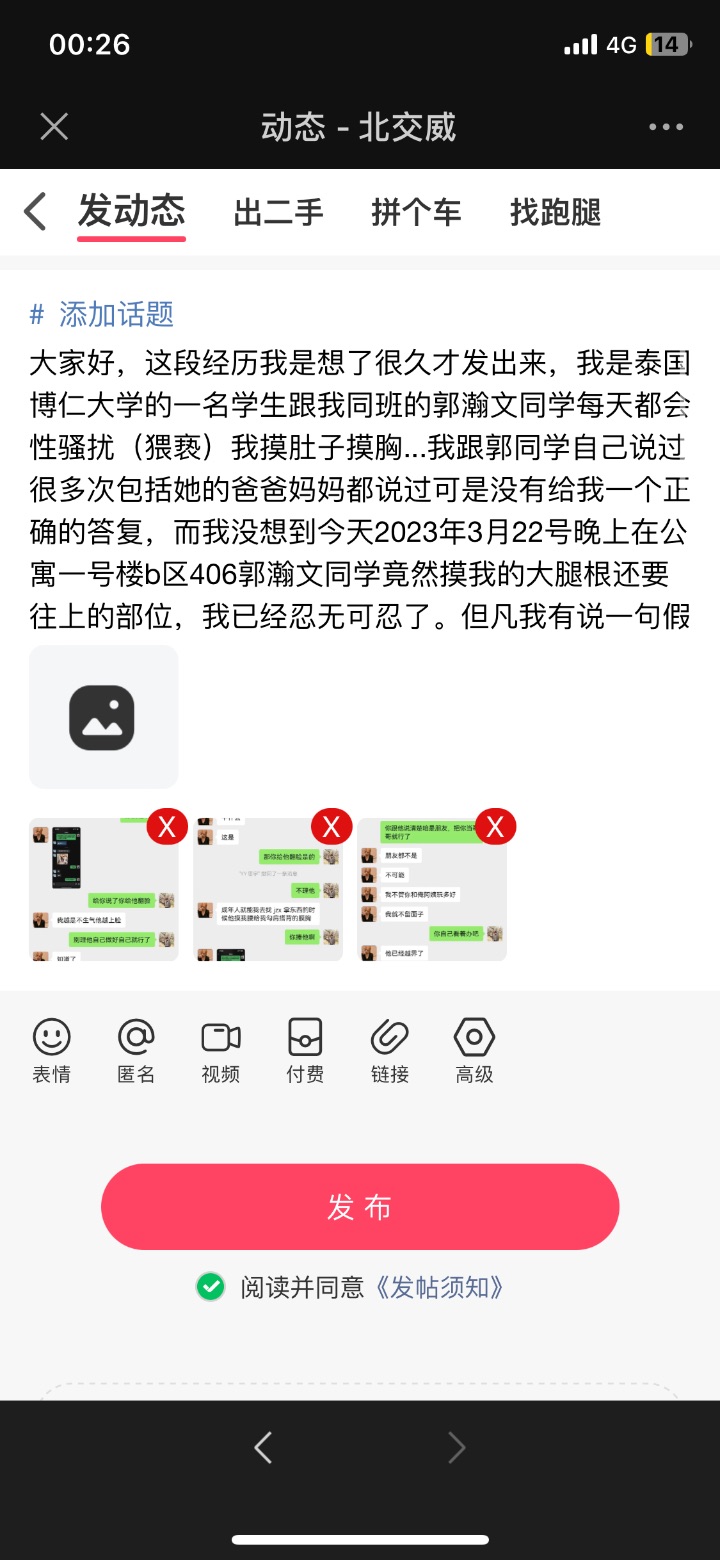The height and width of the screenshot is (1560, 720).
Task: Attach a 视频 video
Action: [220, 1050]
